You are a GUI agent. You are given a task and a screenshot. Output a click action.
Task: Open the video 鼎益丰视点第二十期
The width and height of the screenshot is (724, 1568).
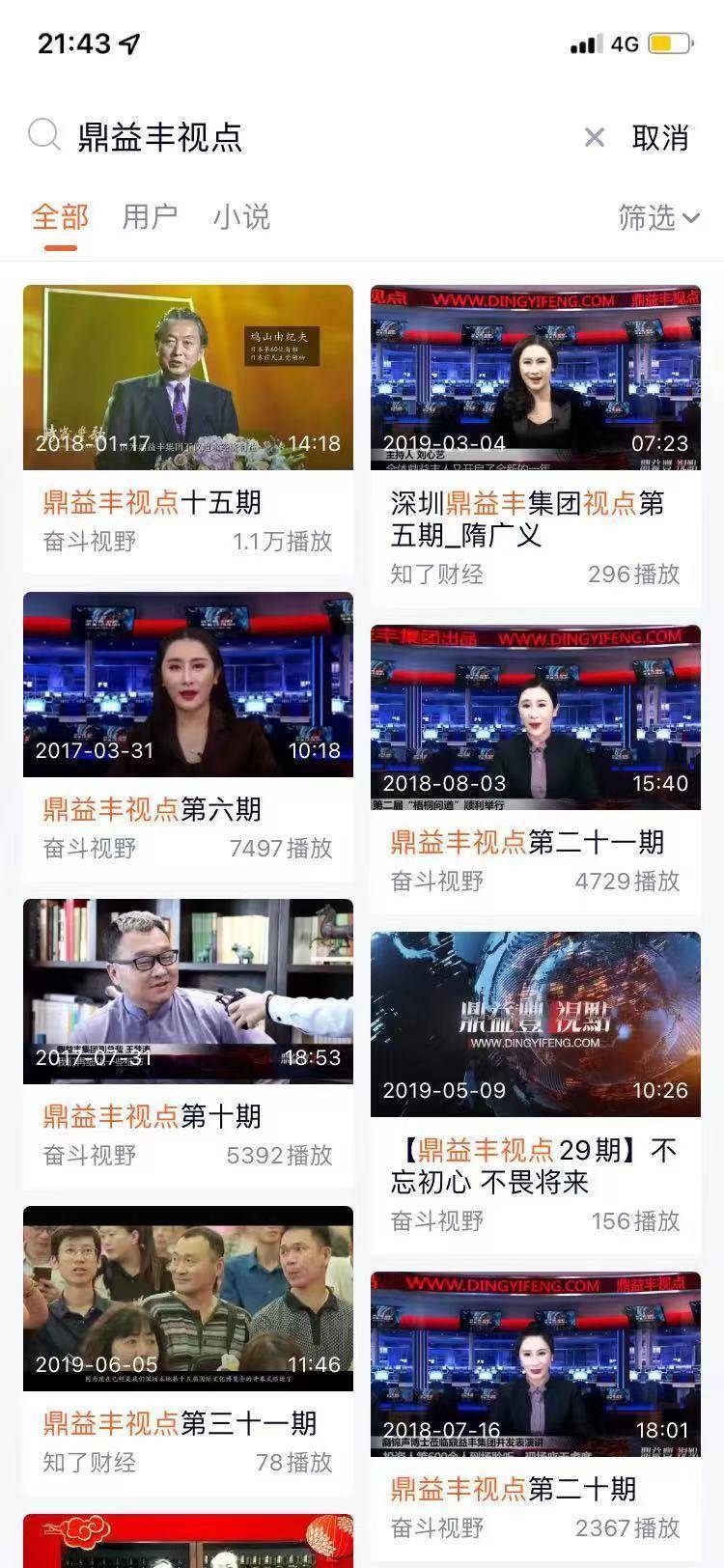pyautogui.click(x=536, y=1364)
